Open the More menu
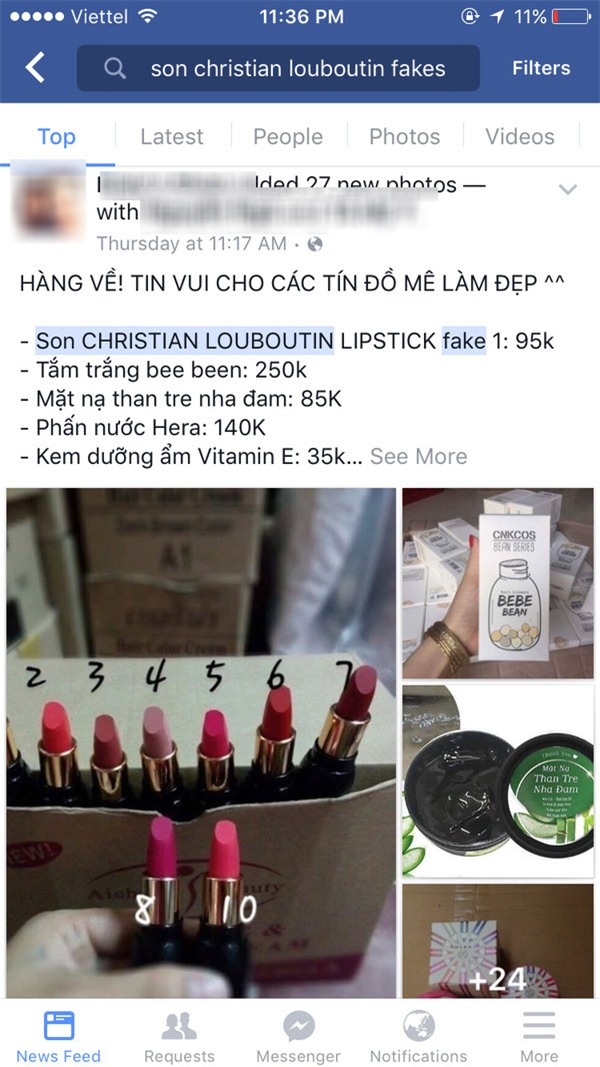This screenshot has height=1067, width=600. click(538, 1036)
